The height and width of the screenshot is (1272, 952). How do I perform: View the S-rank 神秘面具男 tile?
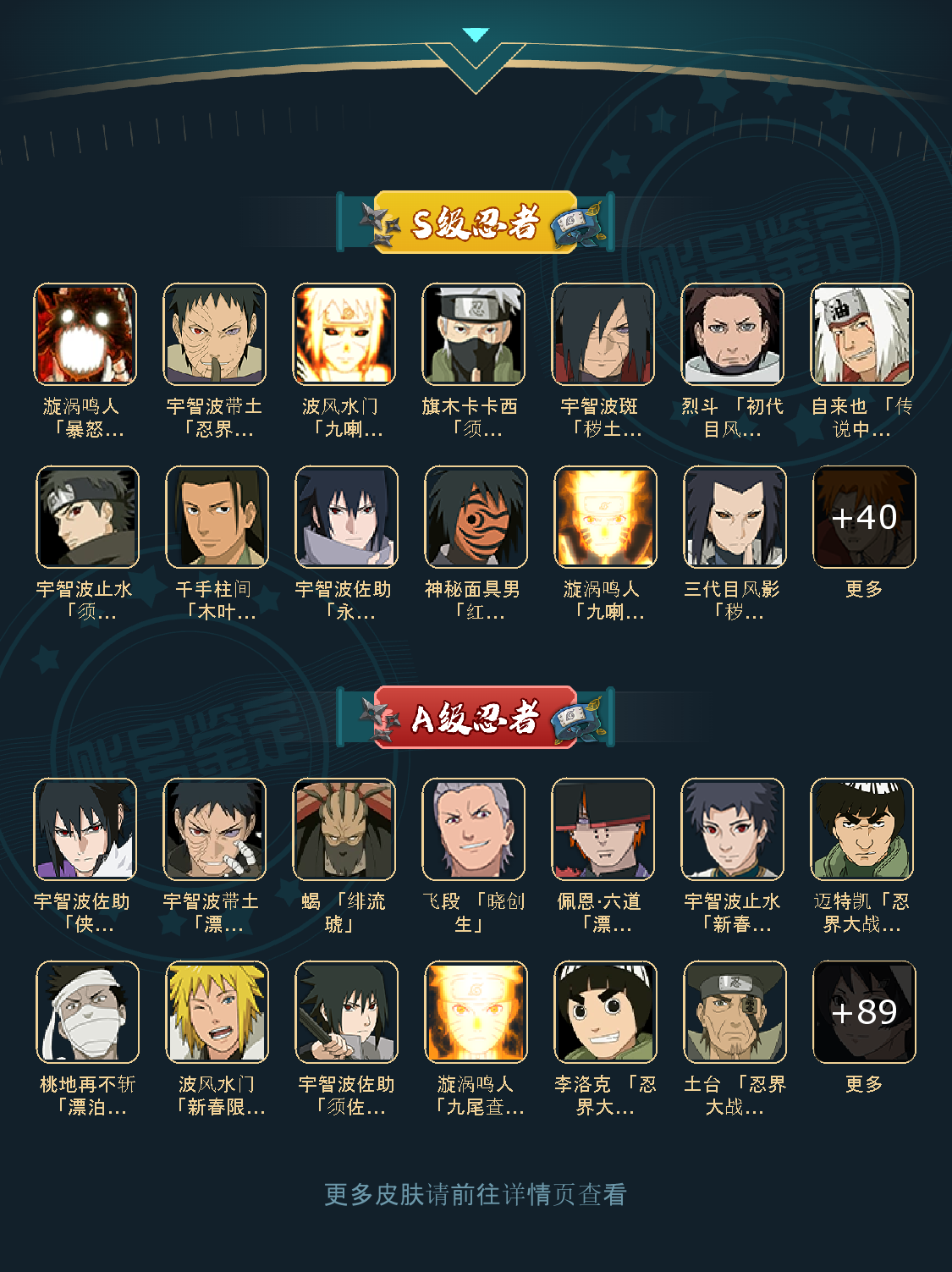[x=476, y=517]
